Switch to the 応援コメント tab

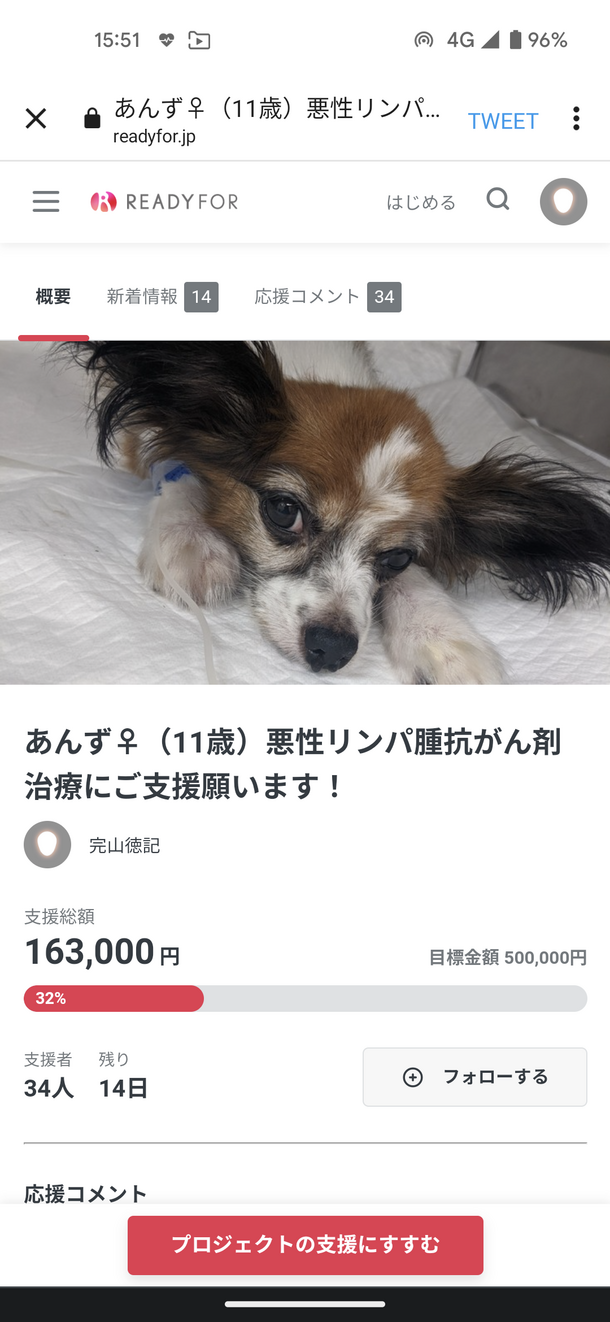[x=326, y=297]
